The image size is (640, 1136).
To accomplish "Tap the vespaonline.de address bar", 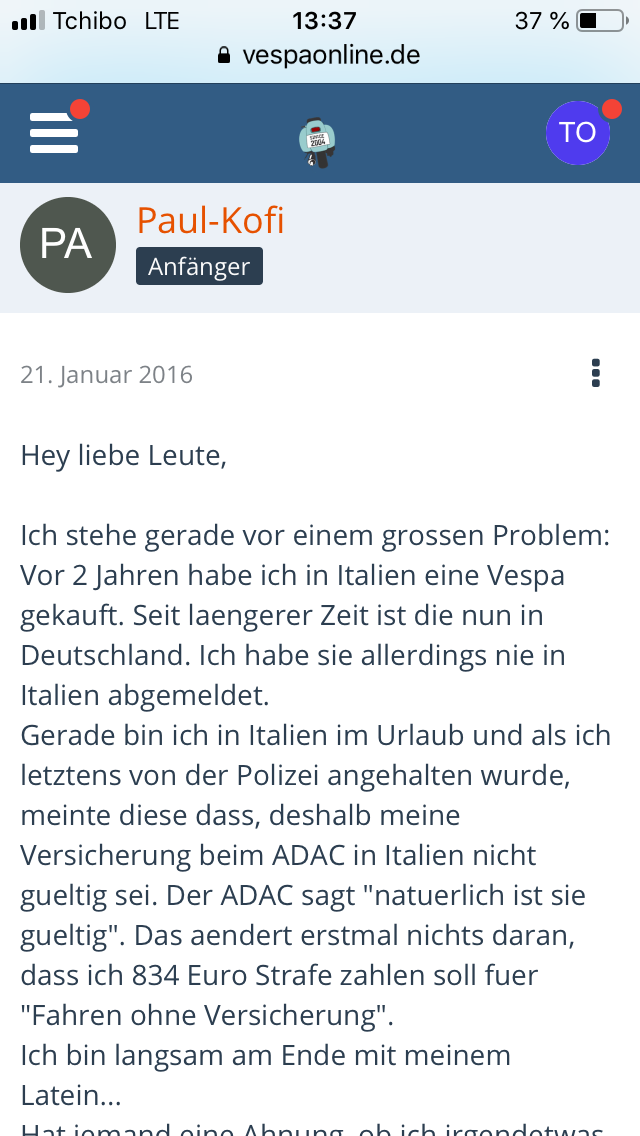I will point(320,55).
